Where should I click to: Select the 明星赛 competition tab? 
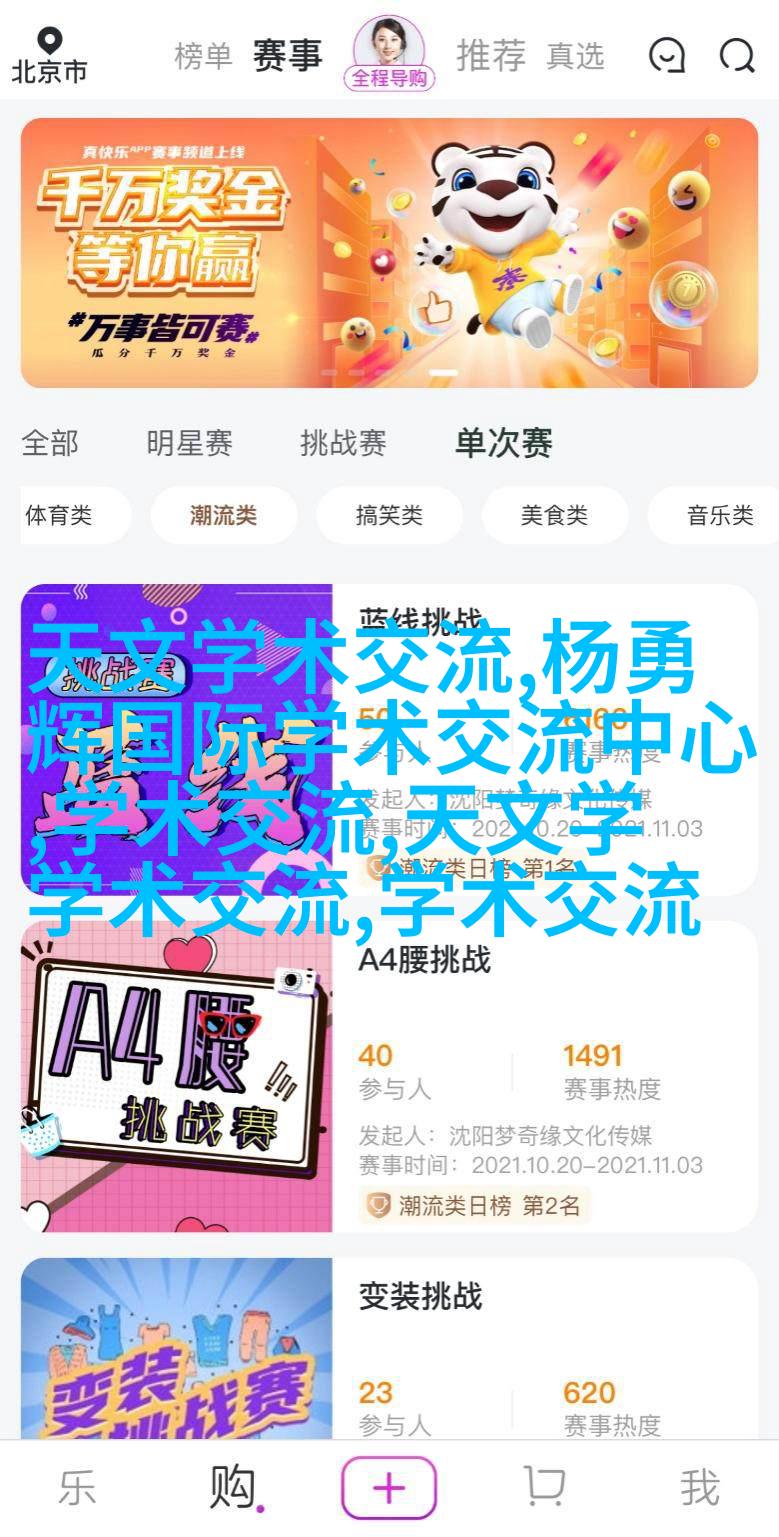pyautogui.click(x=190, y=443)
